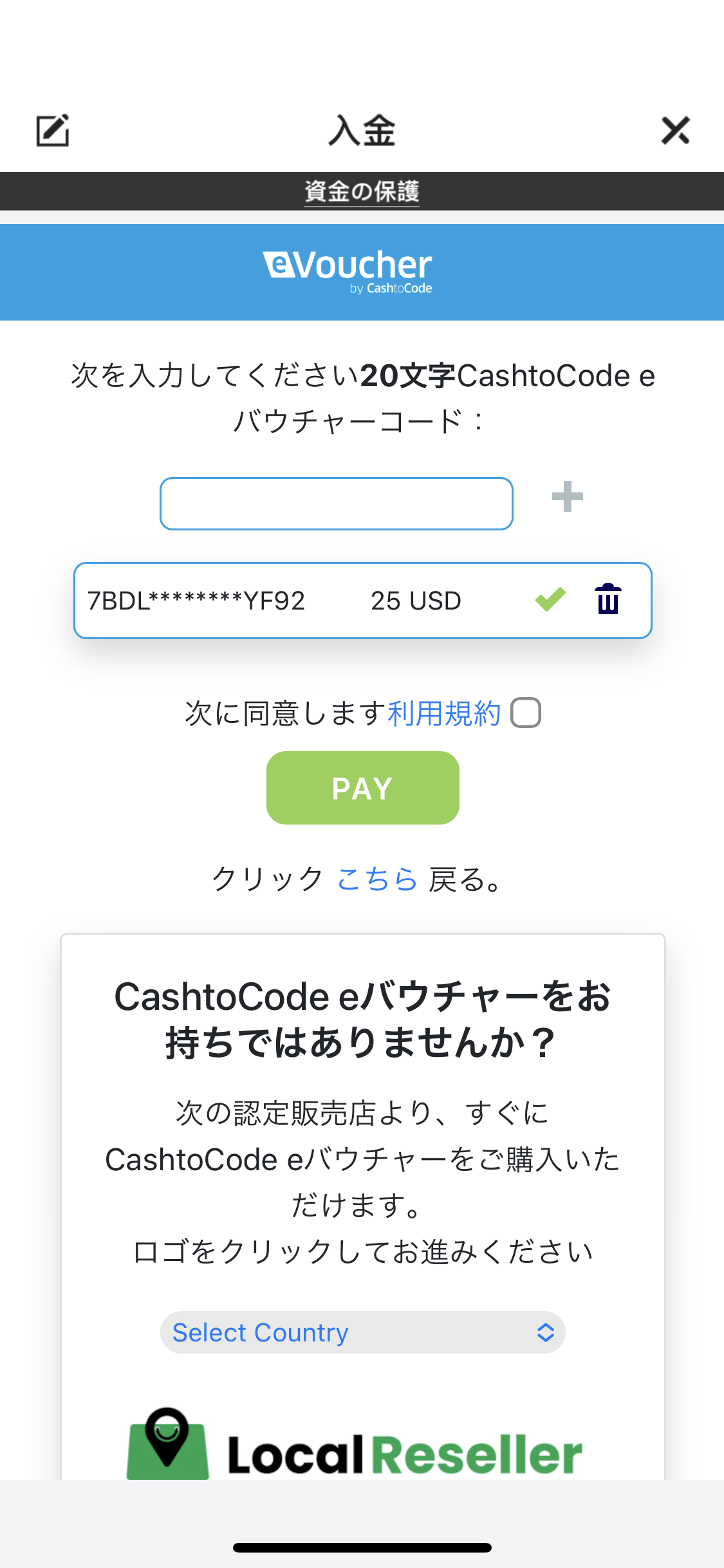Expand the Select Country dropdown
Viewport: 724px width, 1568px height.
[362, 1332]
